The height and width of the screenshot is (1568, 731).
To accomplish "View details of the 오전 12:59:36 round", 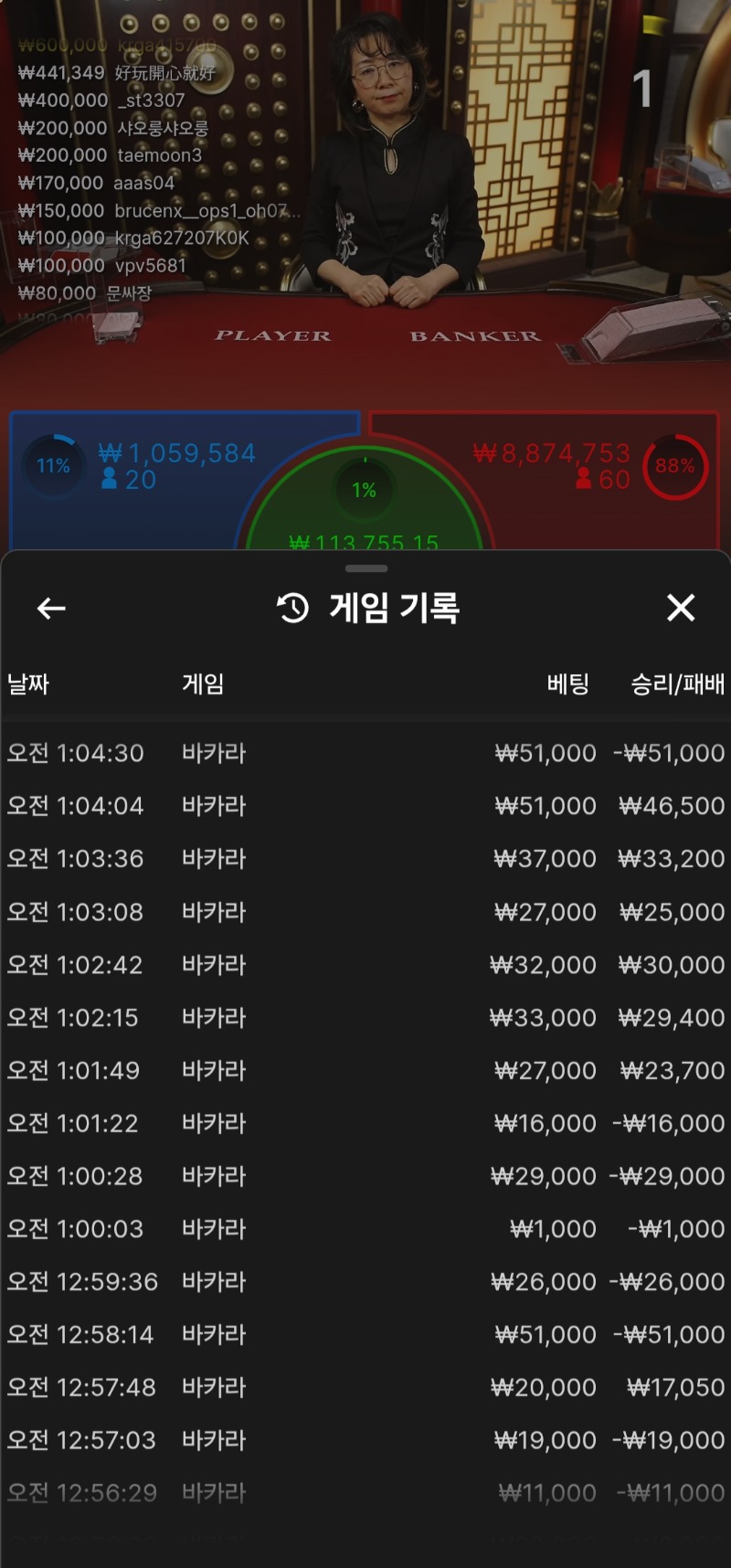I will pos(365,1282).
